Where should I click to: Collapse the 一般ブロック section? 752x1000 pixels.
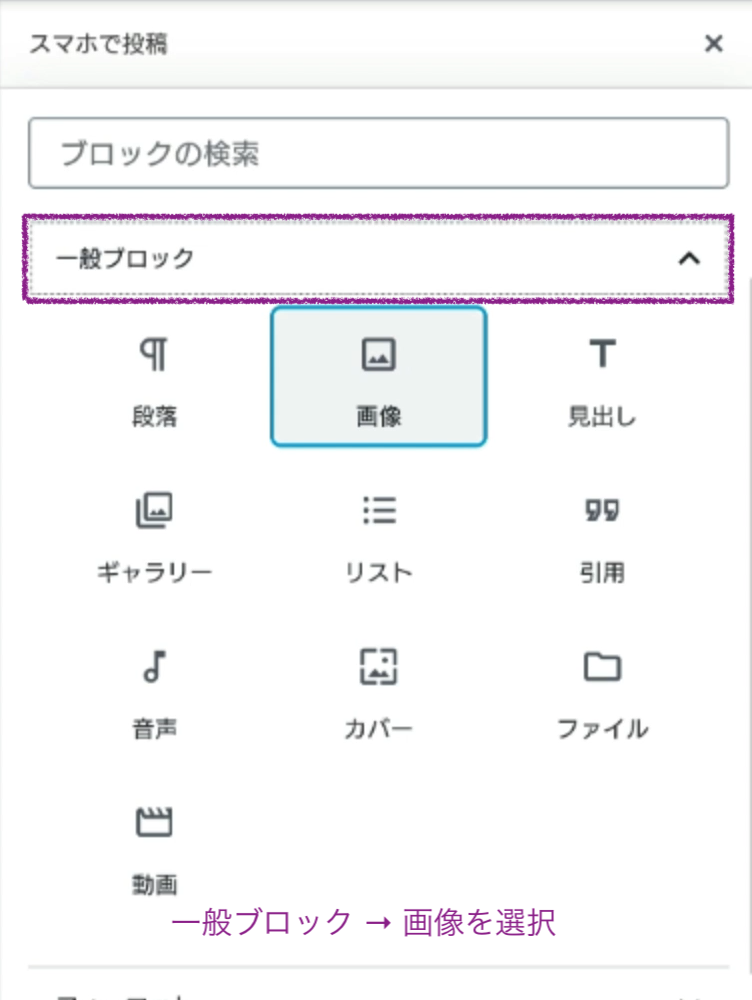coord(688,259)
